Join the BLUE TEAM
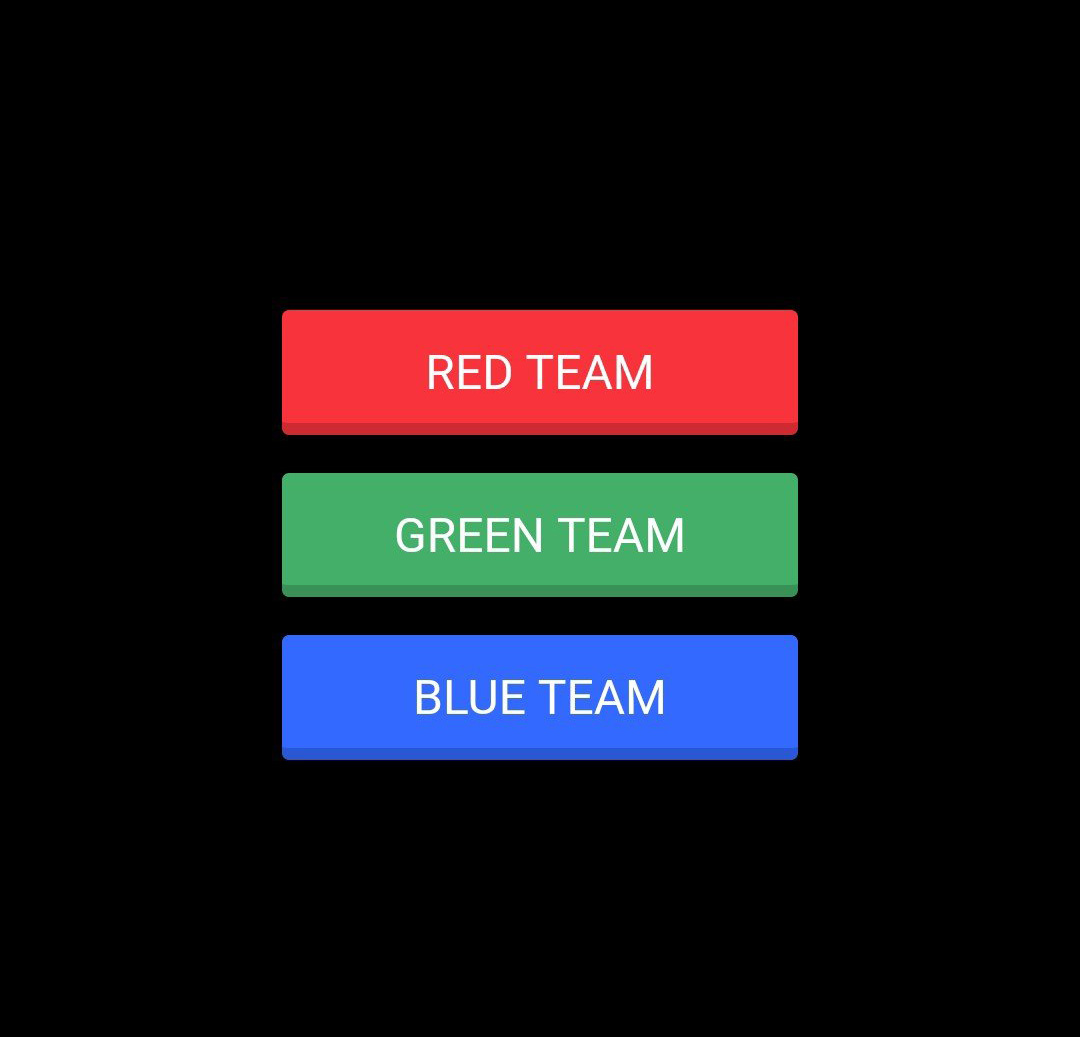 click(539, 697)
